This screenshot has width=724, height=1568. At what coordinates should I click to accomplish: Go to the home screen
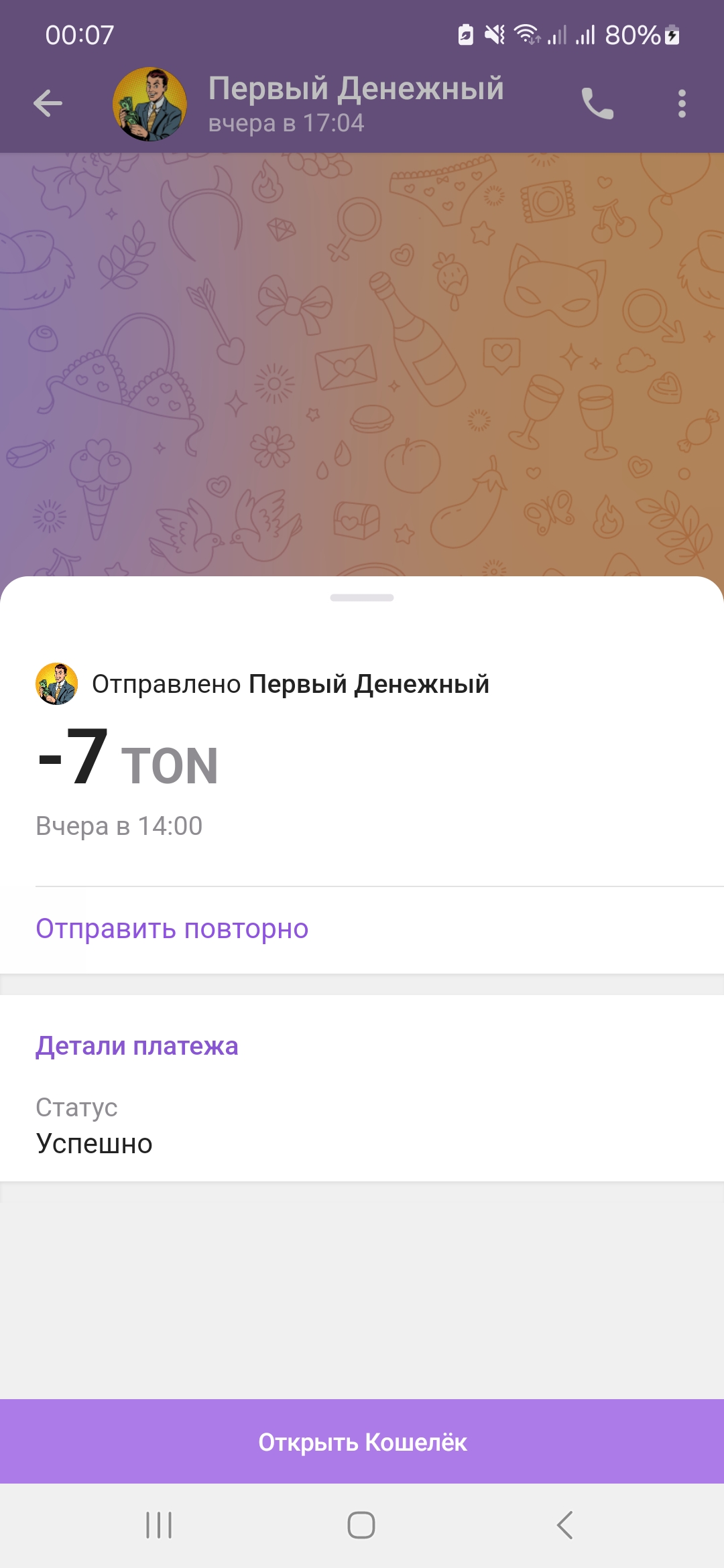[x=361, y=1525]
